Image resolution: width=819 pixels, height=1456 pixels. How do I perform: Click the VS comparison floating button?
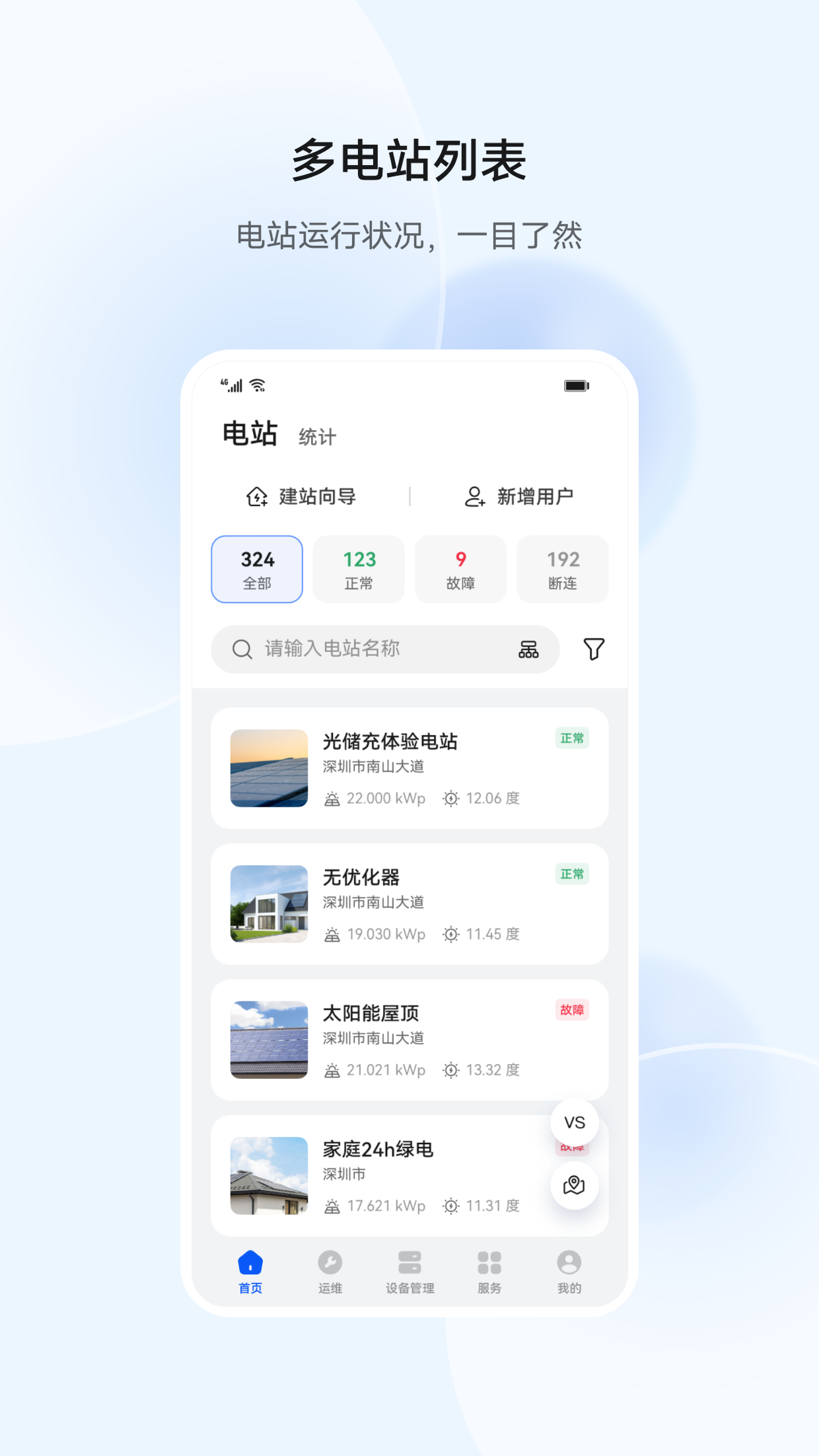(x=574, y=1122)
